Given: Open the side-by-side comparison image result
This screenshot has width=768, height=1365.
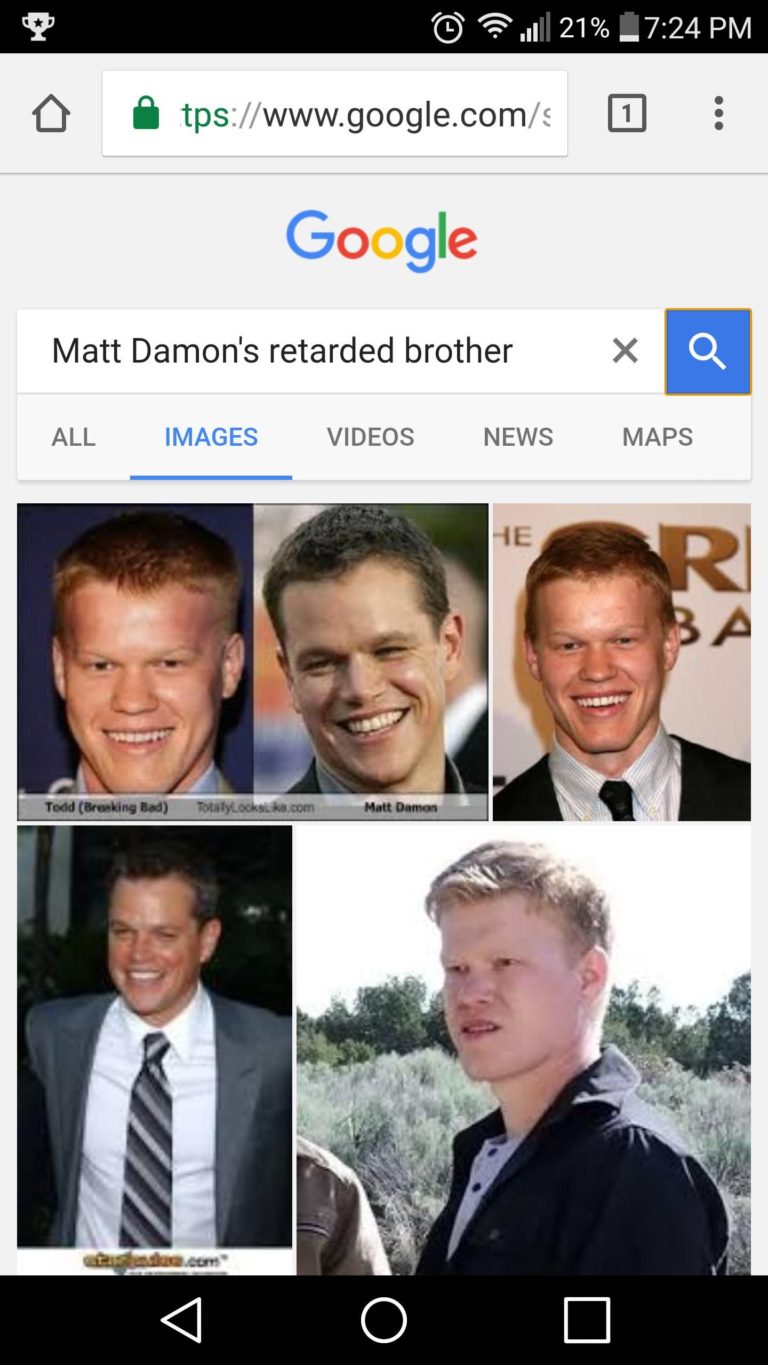Looking at the screenshot, I should tap(252, 661).
